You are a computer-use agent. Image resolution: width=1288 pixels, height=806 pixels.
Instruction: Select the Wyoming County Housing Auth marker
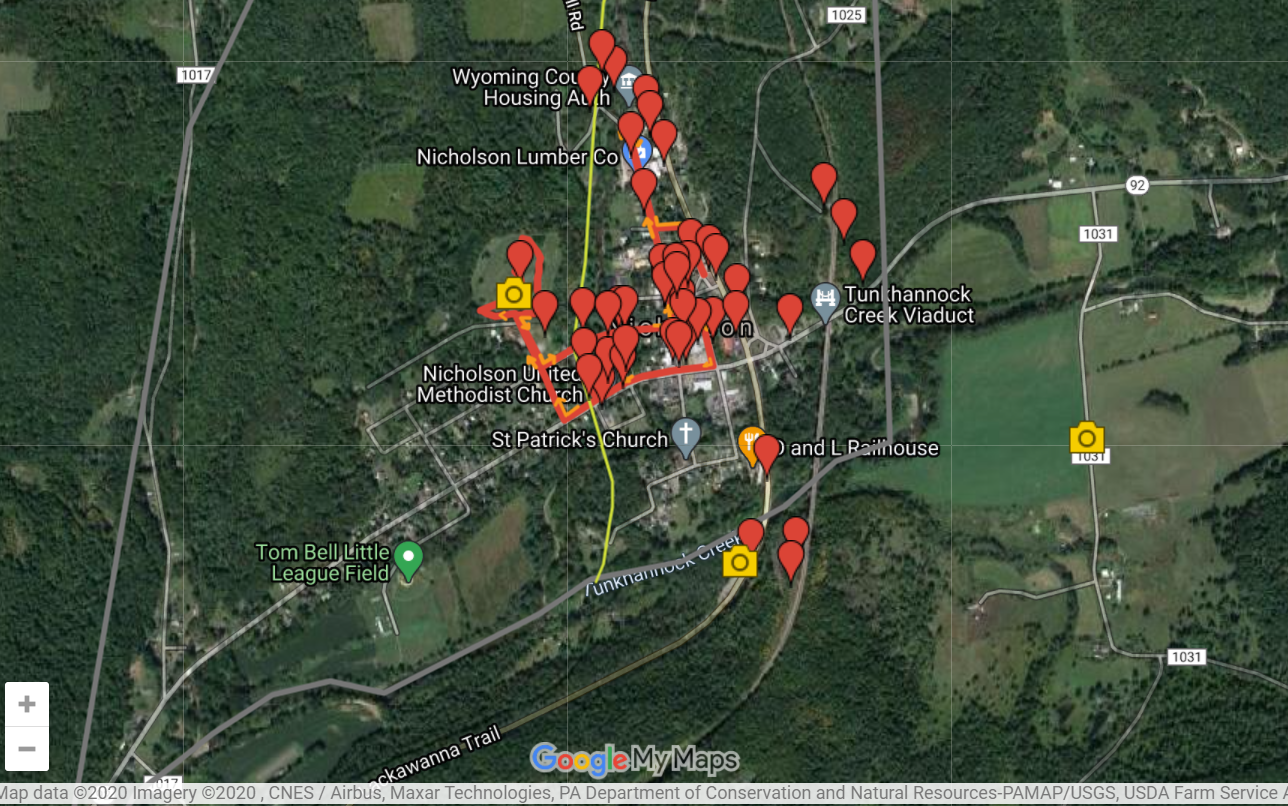click(x=628, y=83)
